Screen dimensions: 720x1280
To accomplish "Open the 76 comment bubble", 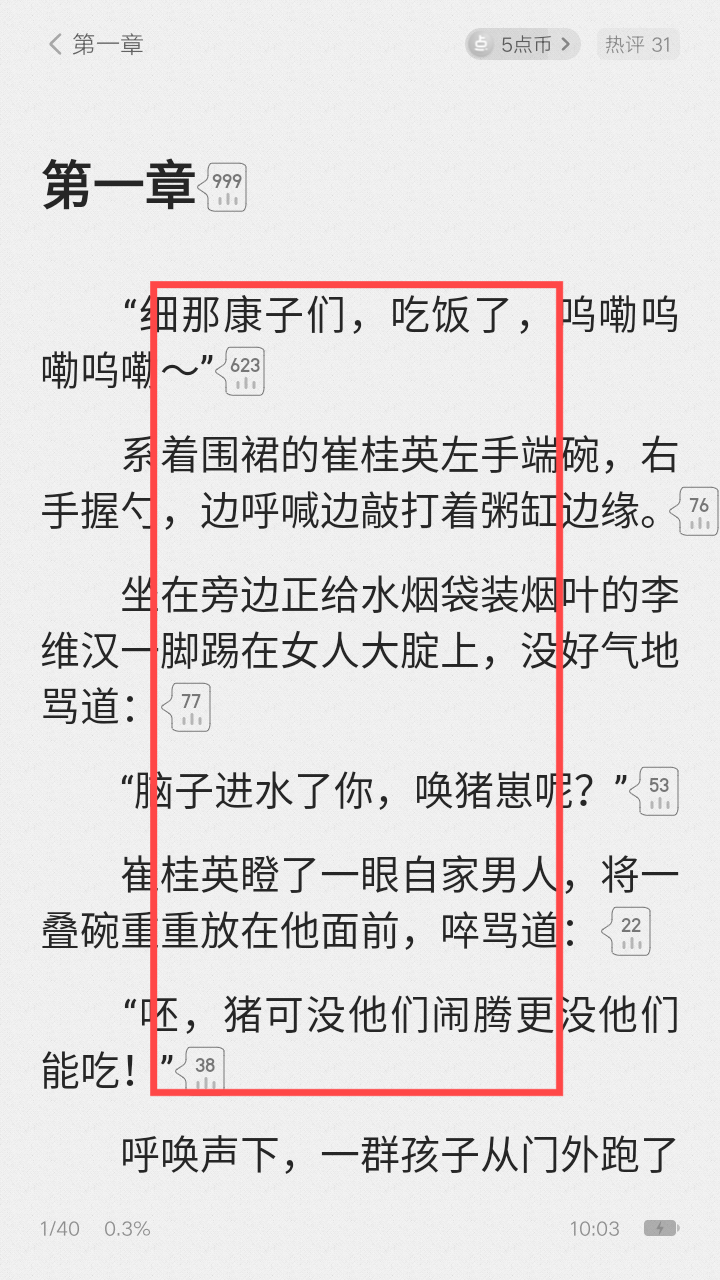I will 697,511.
